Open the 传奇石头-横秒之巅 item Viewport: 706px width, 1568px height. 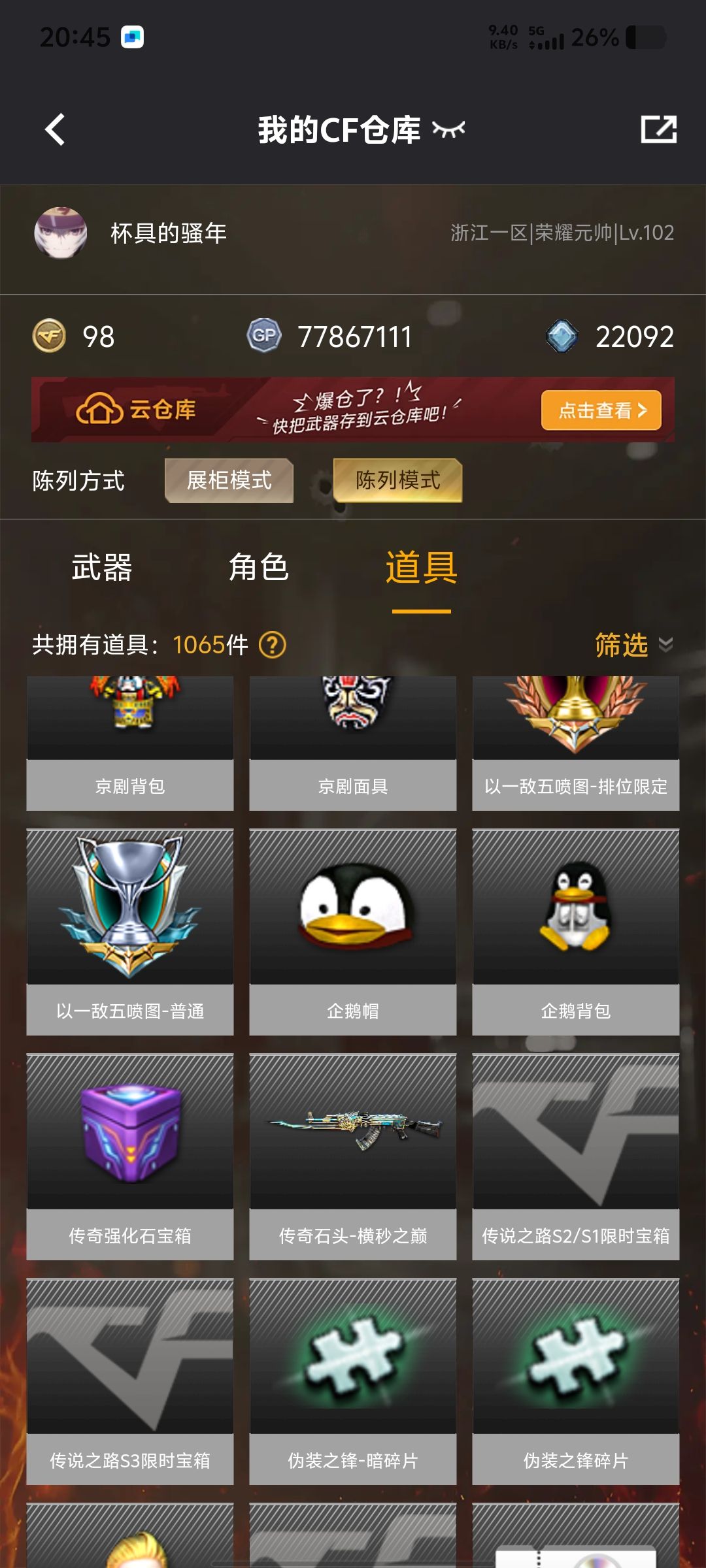coord(352,1156)
